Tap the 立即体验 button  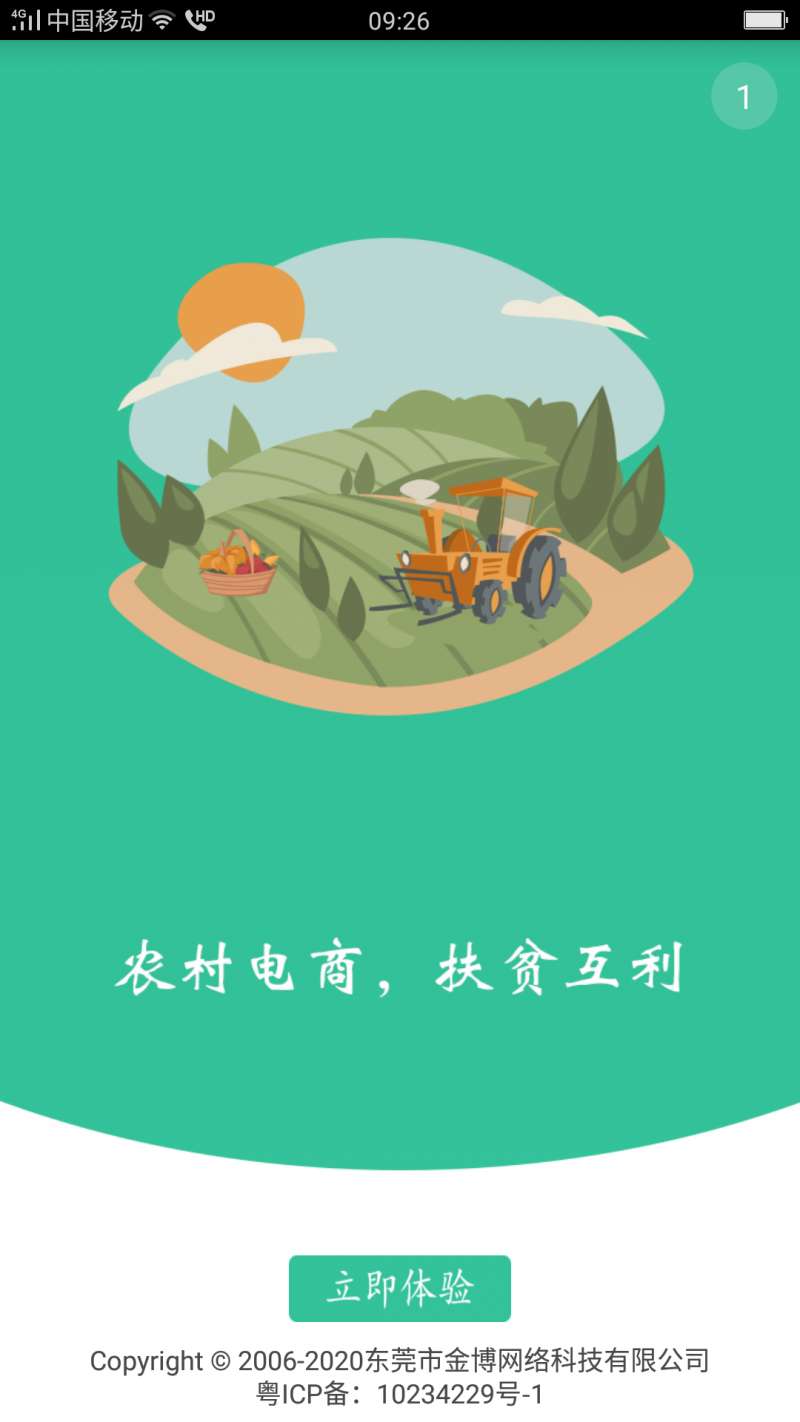pos(400,1288)
